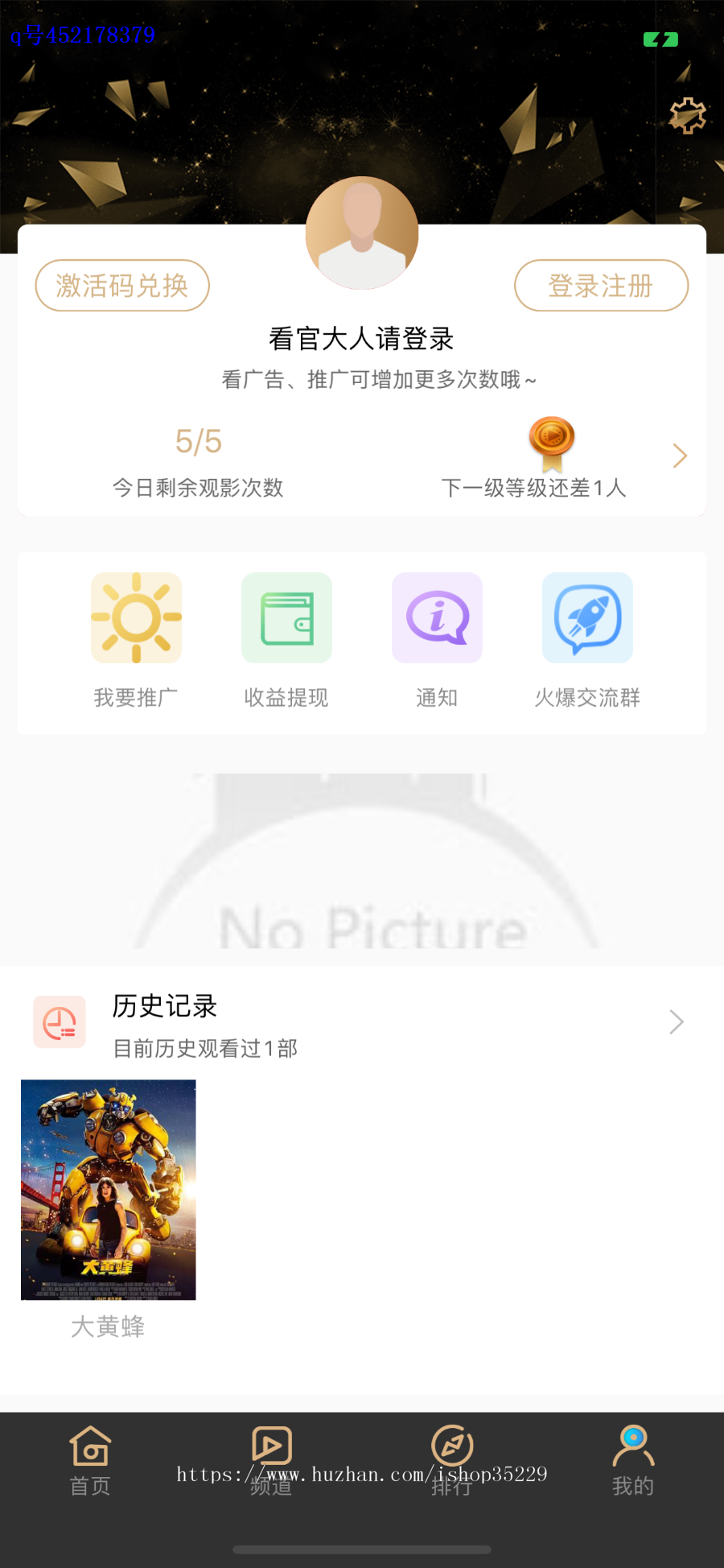Screen dimensions: 724x1568
Task: Open 收益提现 wallet withdrawal icon
Action: (286, 618)
